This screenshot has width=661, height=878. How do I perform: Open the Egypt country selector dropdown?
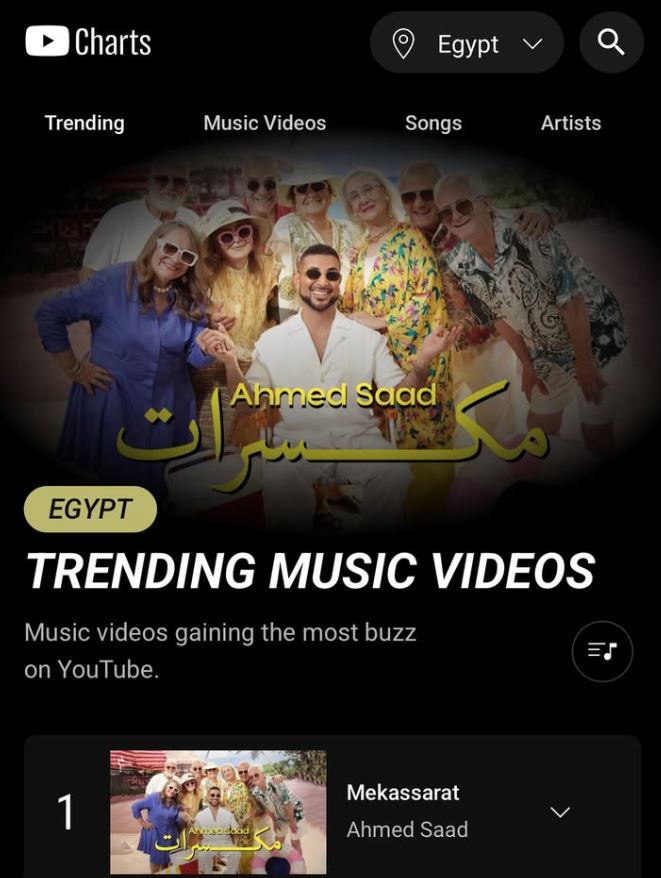467,43
